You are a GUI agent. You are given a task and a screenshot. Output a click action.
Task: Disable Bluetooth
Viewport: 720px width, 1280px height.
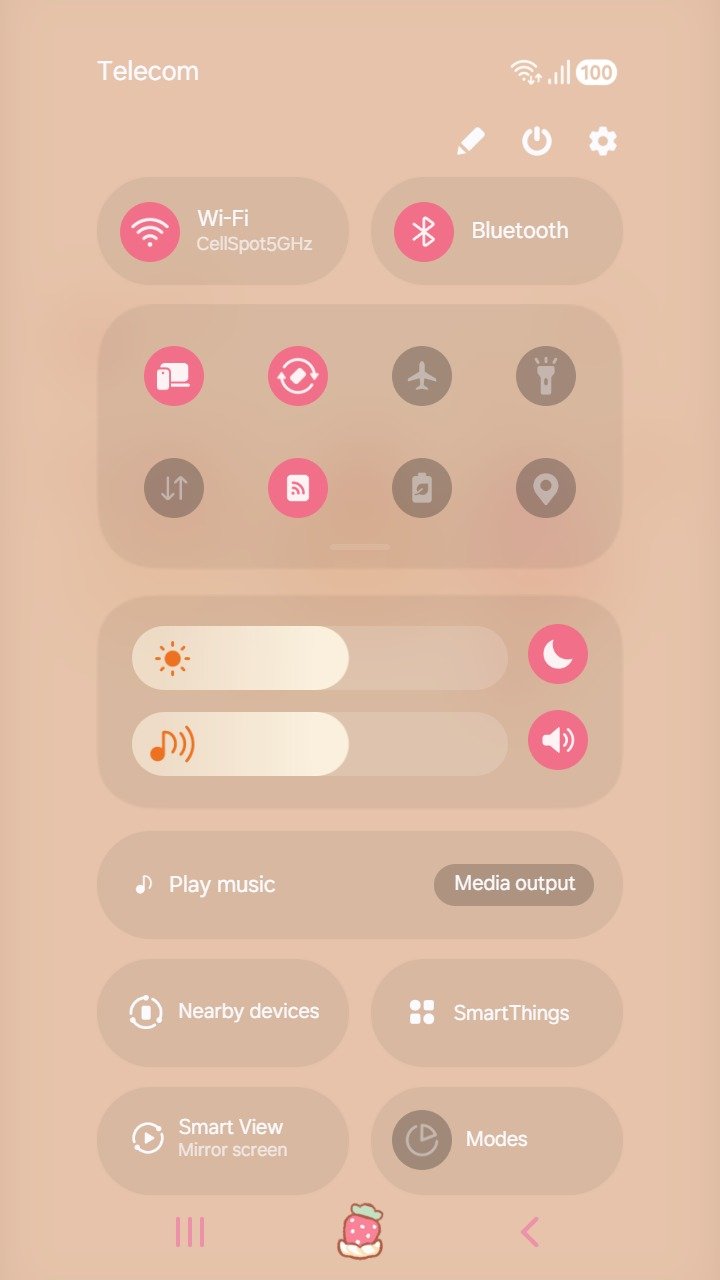(x=424, y=231)
